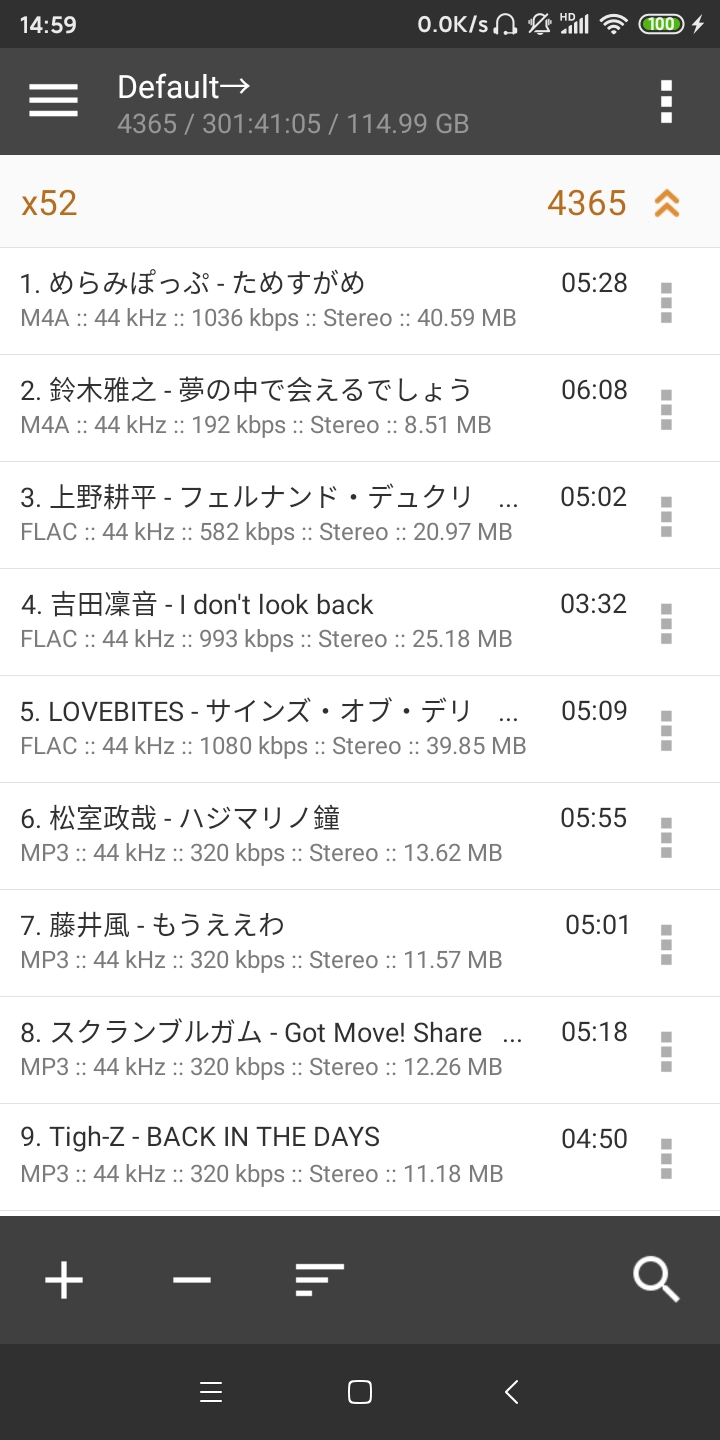
Task: Open options for track 1 めらみぽっぷ
Action: (666, 303)
